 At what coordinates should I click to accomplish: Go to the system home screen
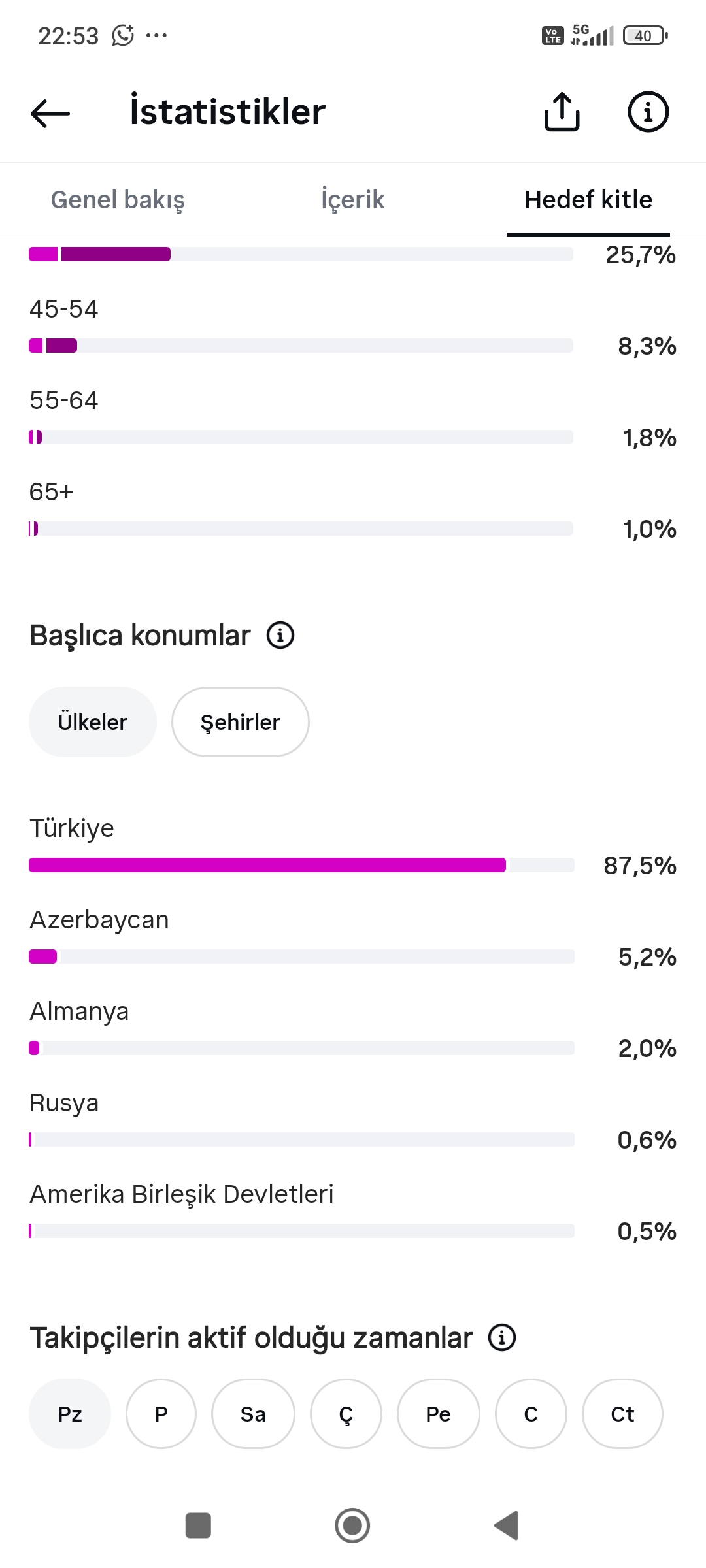click(x=352, y=1526)
